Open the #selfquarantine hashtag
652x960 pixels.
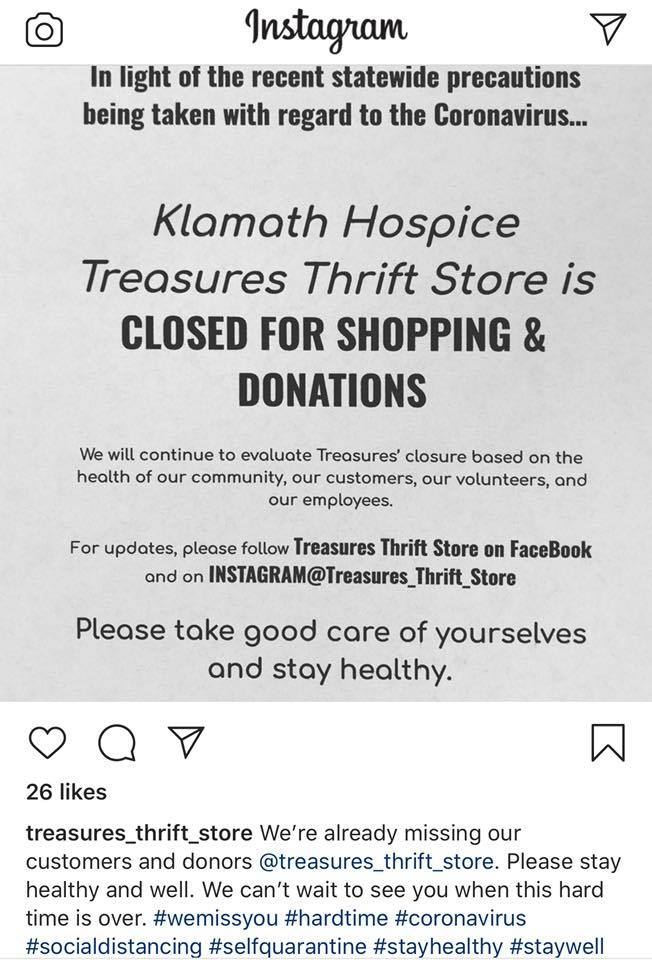(288, 946)
